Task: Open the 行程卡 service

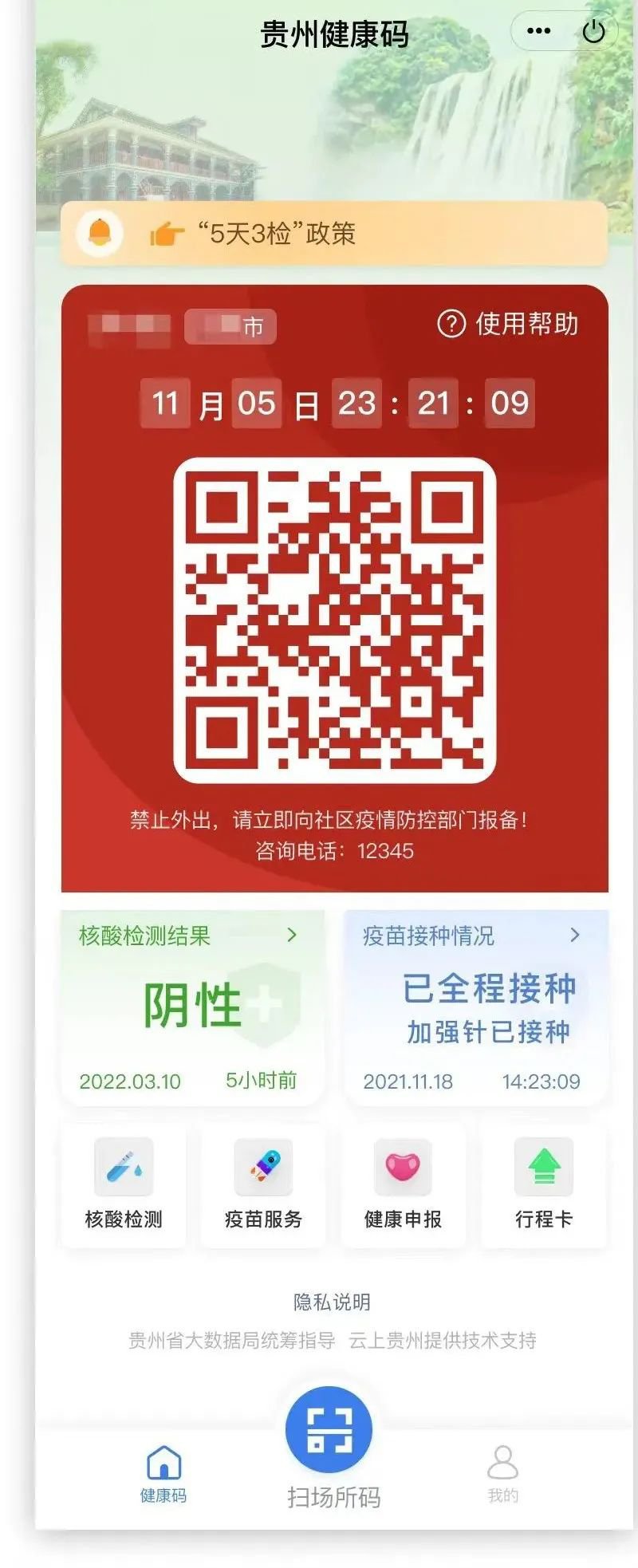Action: [544, 1185]
